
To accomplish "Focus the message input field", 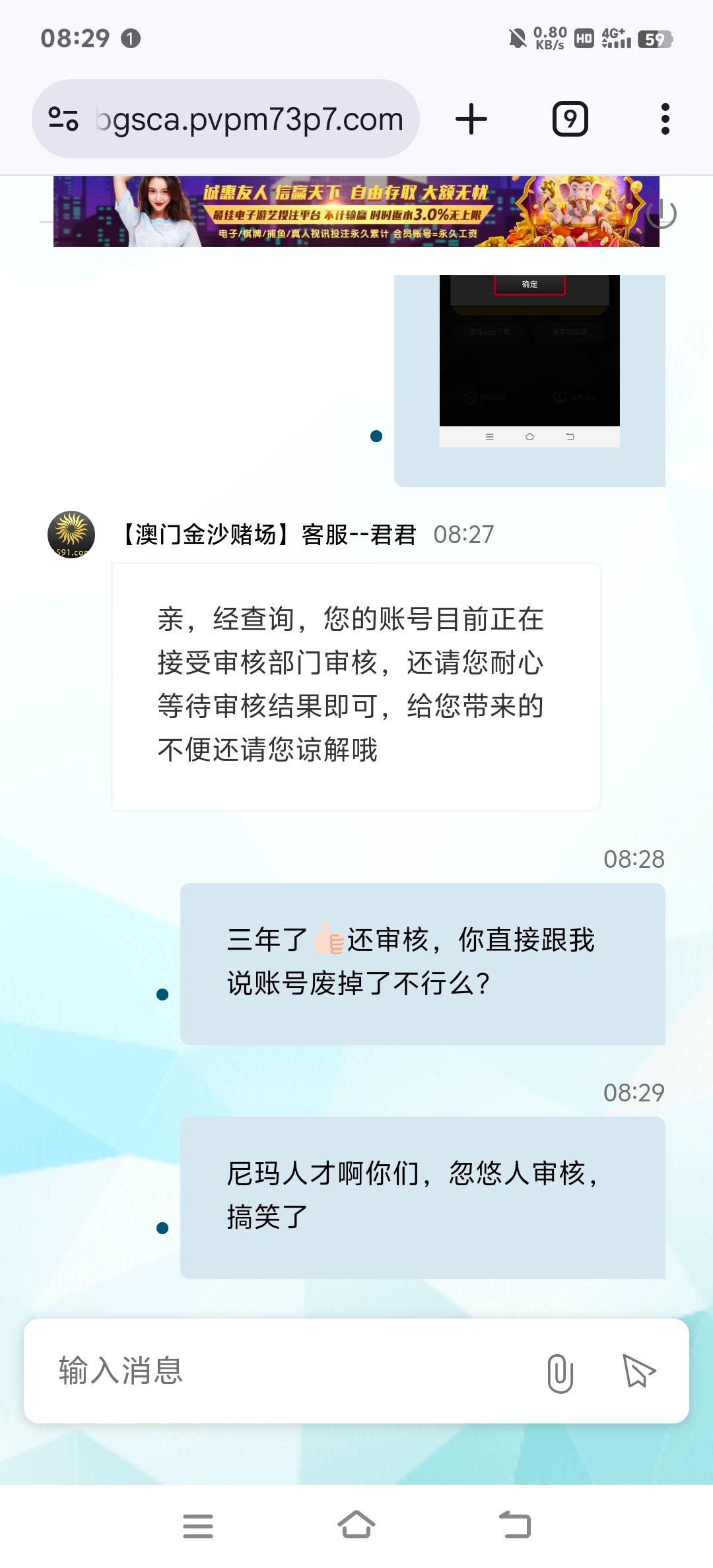I will coord(290,1371).
